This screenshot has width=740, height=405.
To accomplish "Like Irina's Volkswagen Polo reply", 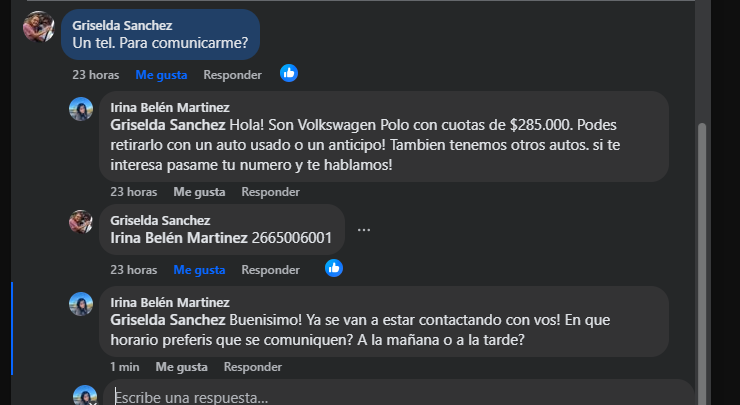I will pyautogui.click(x=198, y=192).
